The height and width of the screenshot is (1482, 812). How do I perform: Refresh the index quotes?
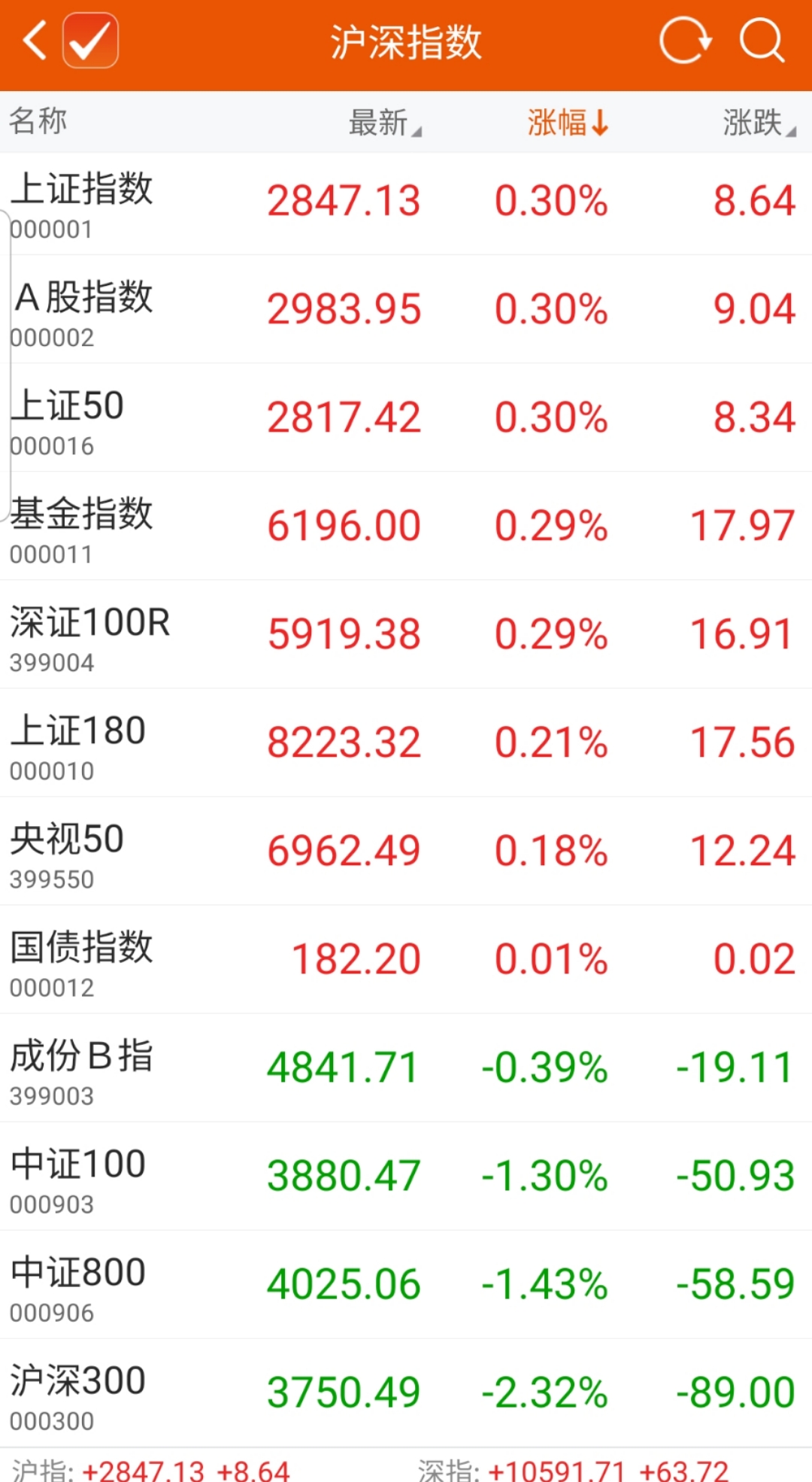(x=686, y=41)
